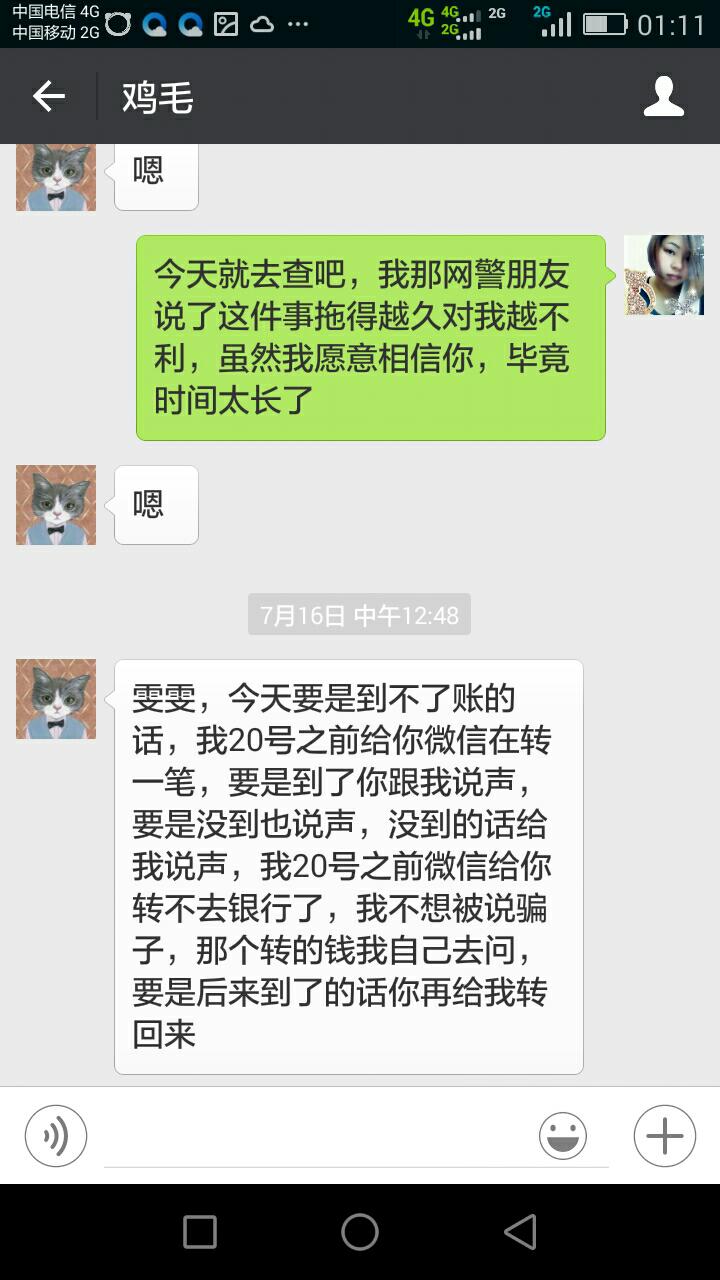Open the plus attachments menu

pos(665,1136)
